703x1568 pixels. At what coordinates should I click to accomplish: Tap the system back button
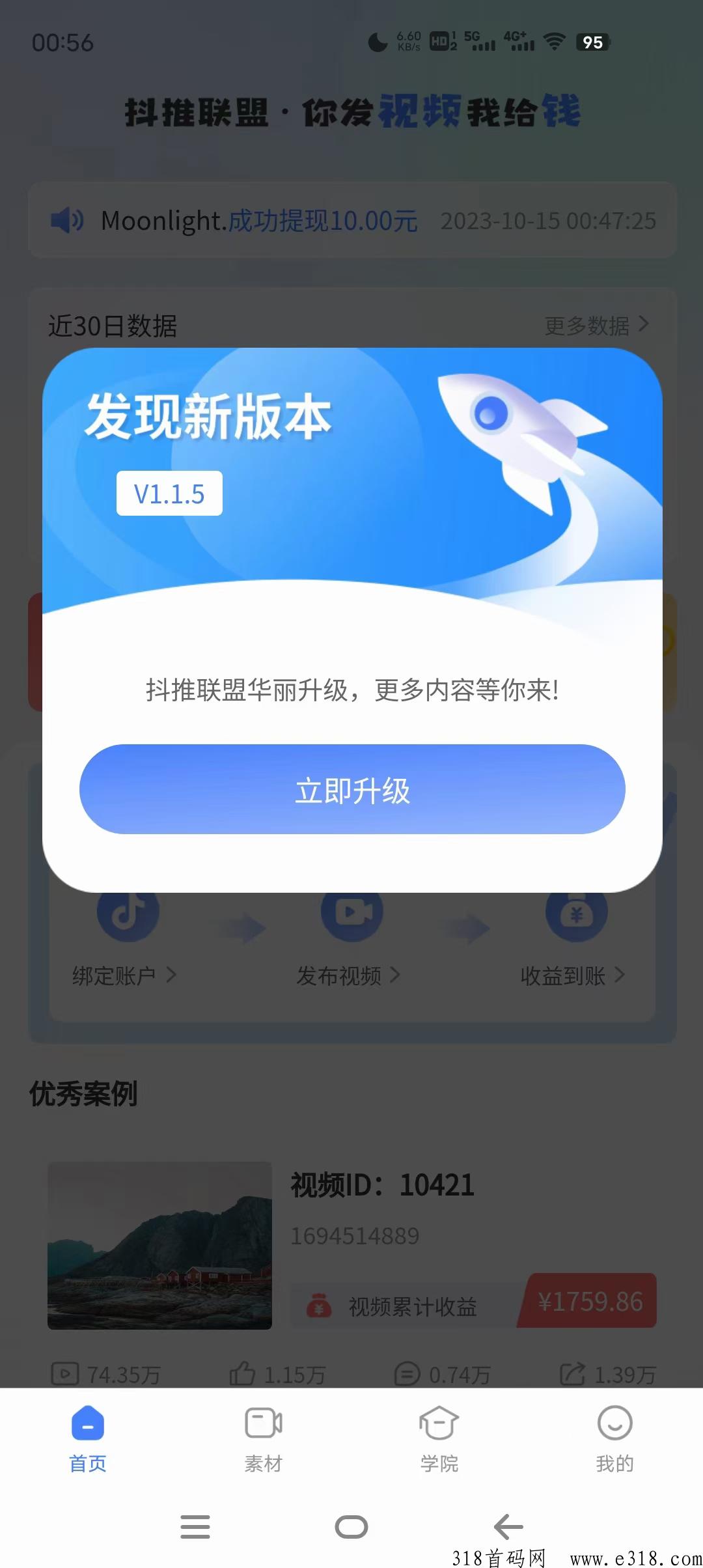click(508, 1526)
